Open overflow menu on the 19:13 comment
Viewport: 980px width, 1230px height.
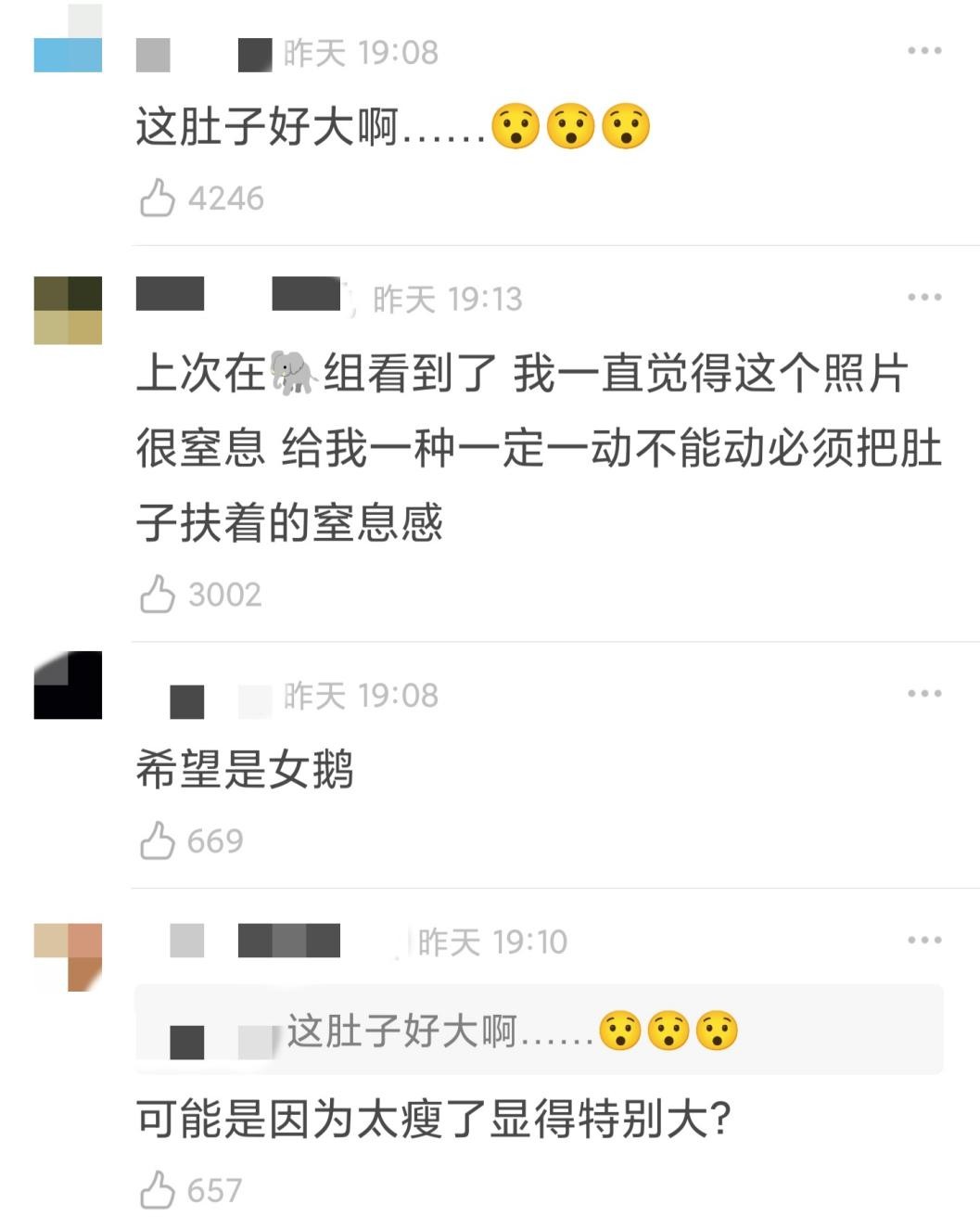924,298
